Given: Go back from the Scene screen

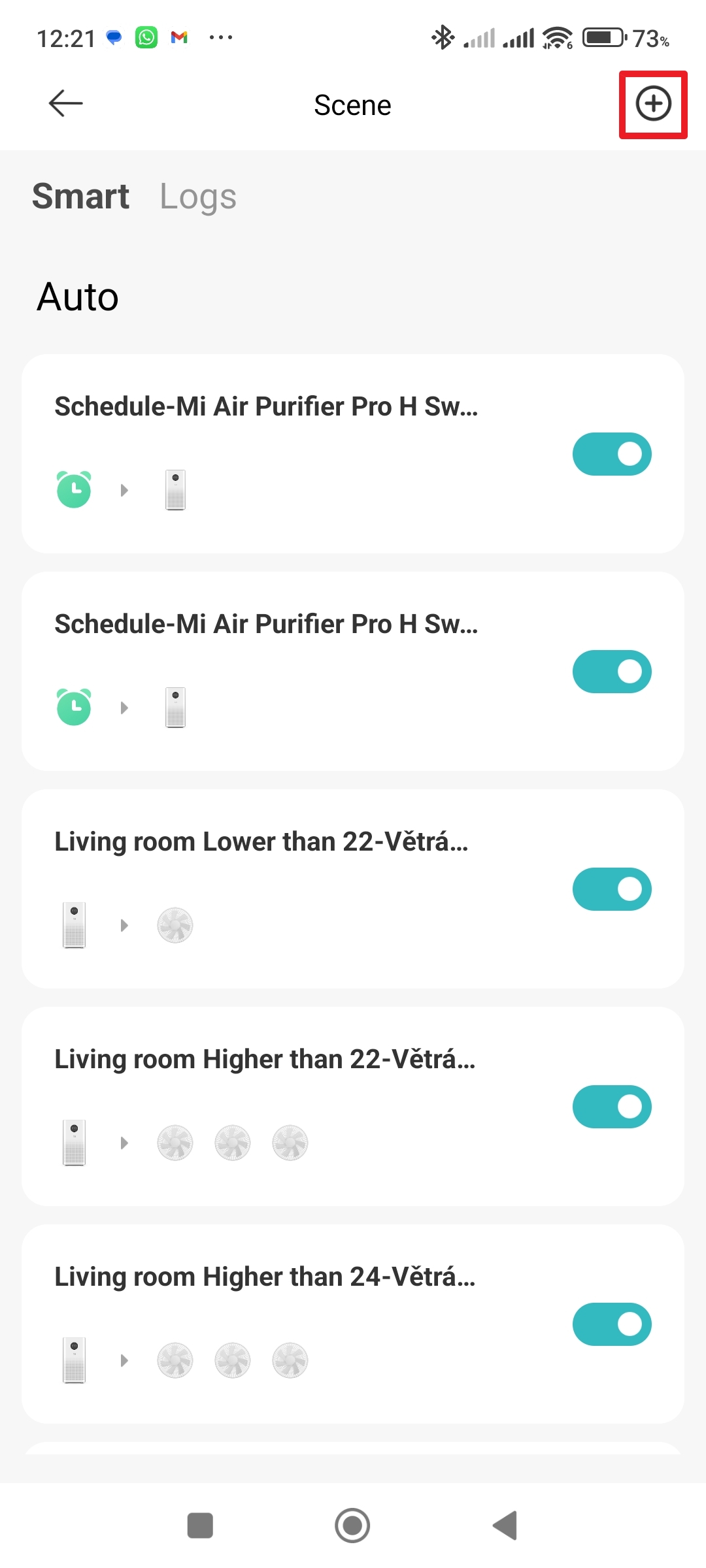Looking at the screenshot, I should 65,104.
